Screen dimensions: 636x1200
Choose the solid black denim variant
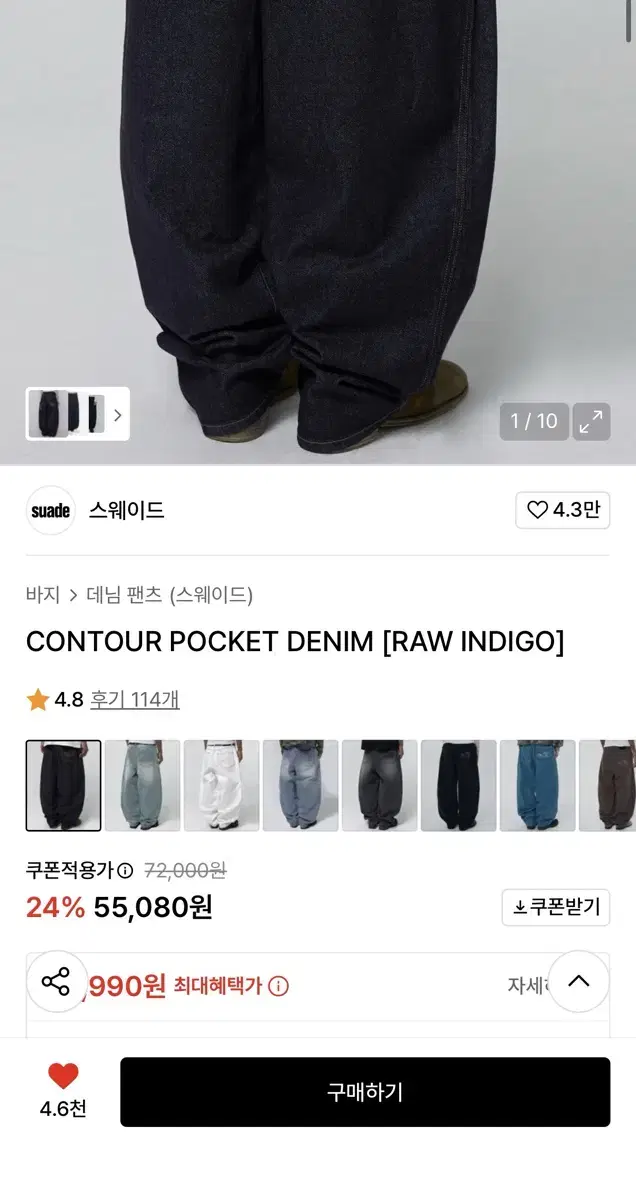coord(458,785)
